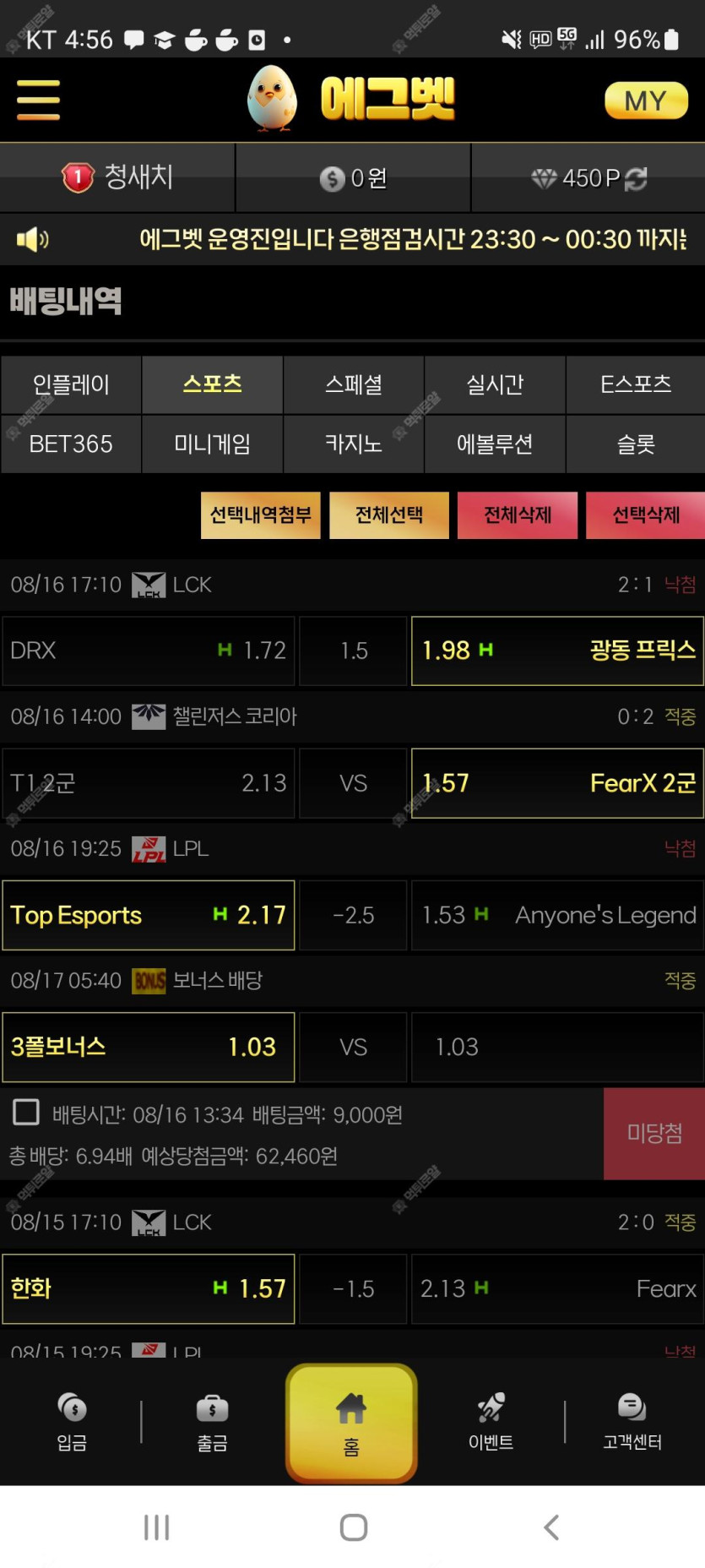Open the hamburger menu

point(38,100)
